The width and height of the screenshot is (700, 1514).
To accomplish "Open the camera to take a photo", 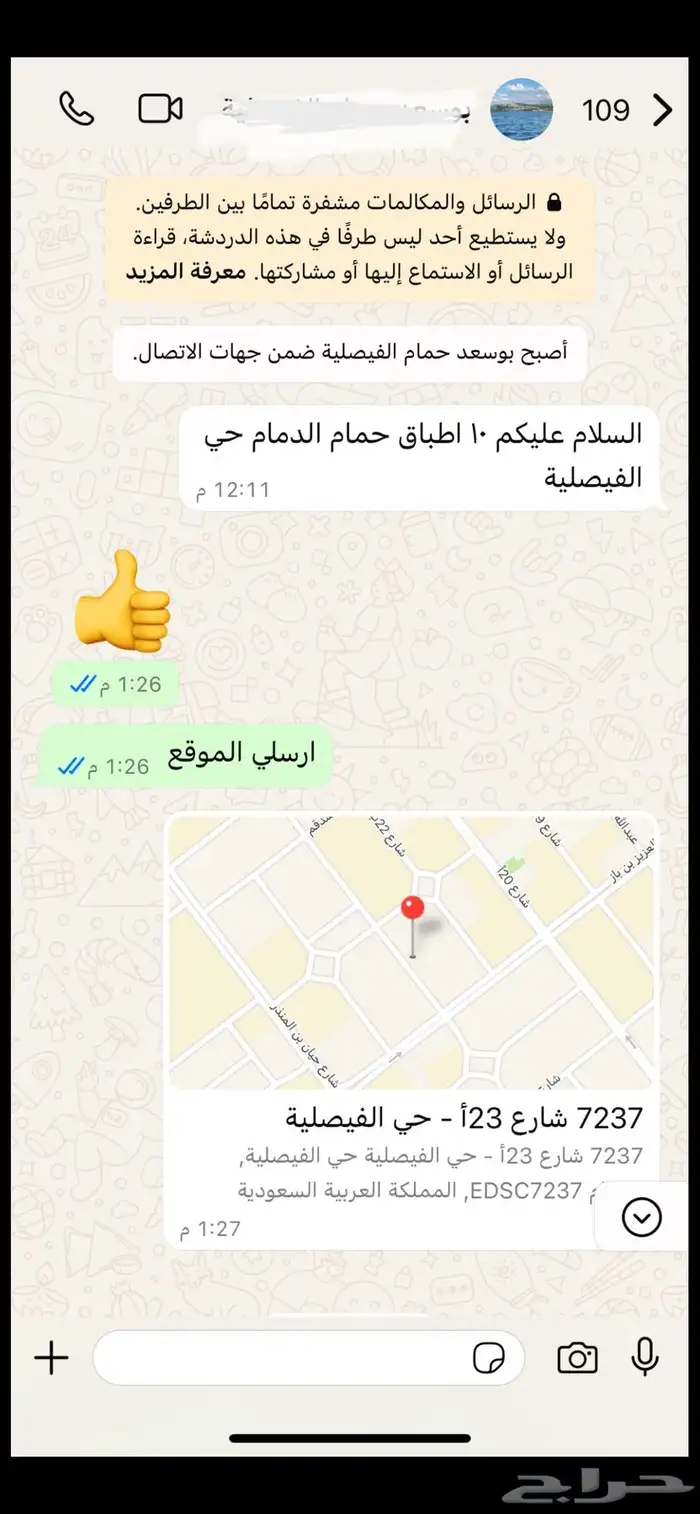I will (577, 1357).
